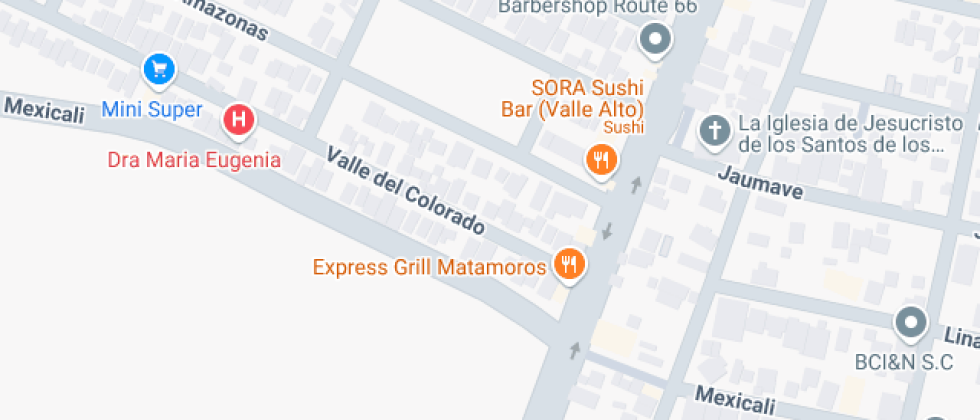Open the Express Grill Matamoros marker
Screen dimensions: 980x420
(x=569, y=265)
